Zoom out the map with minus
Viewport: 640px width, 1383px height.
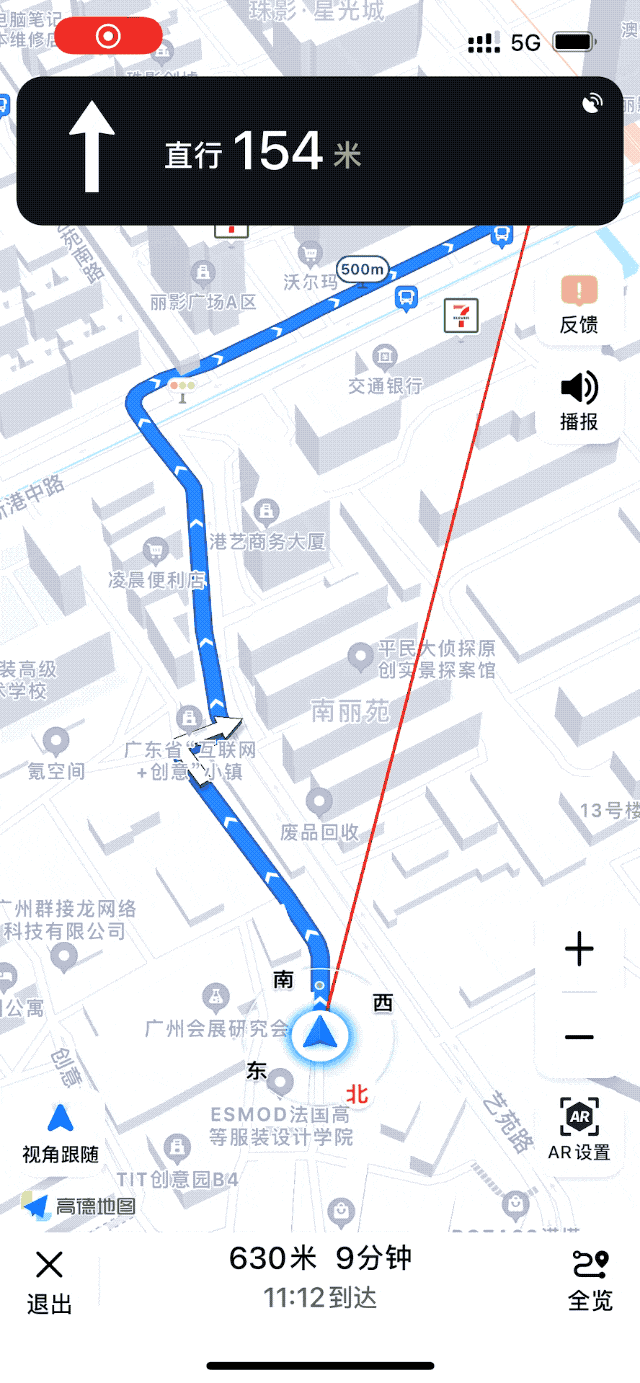[x=579, y=1037]
